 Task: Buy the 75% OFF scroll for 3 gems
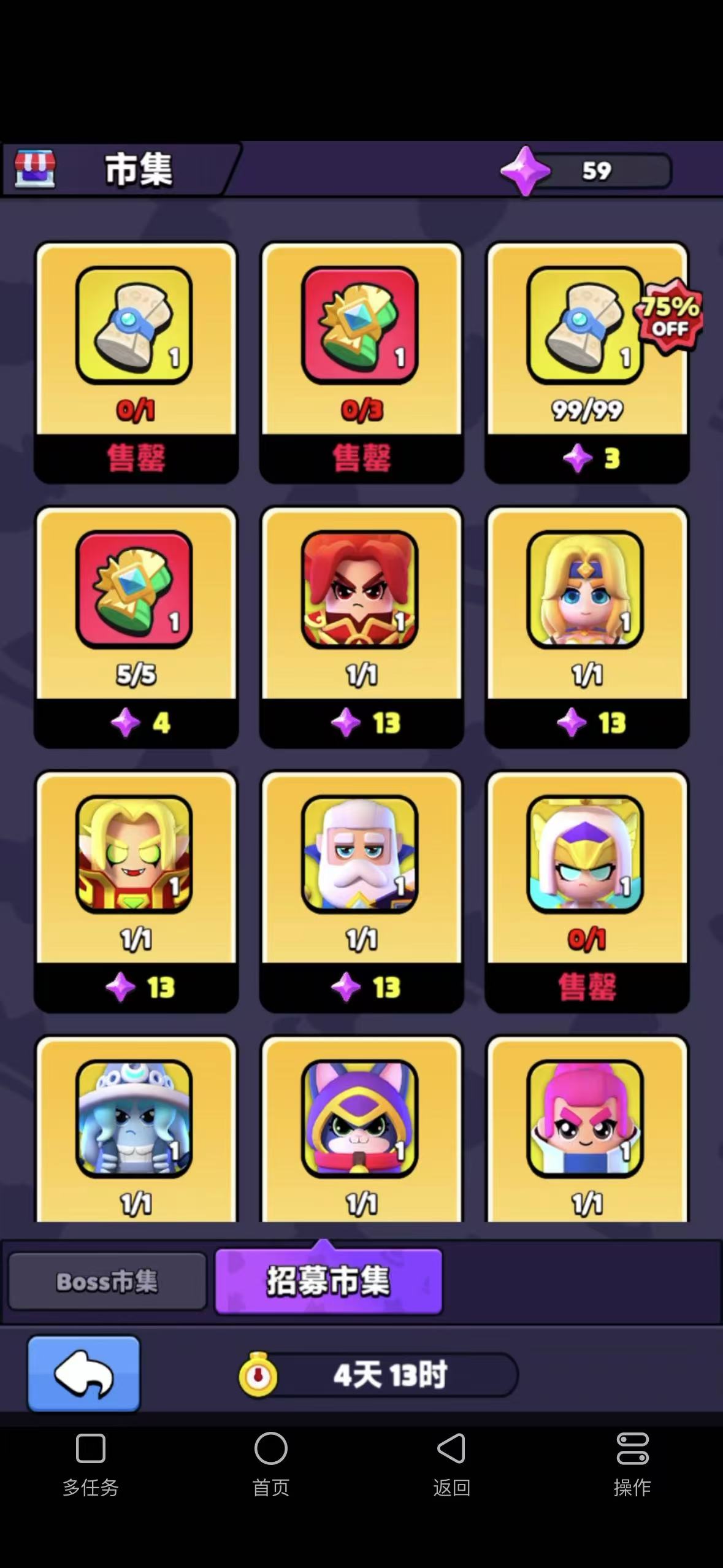pos(587,458)
